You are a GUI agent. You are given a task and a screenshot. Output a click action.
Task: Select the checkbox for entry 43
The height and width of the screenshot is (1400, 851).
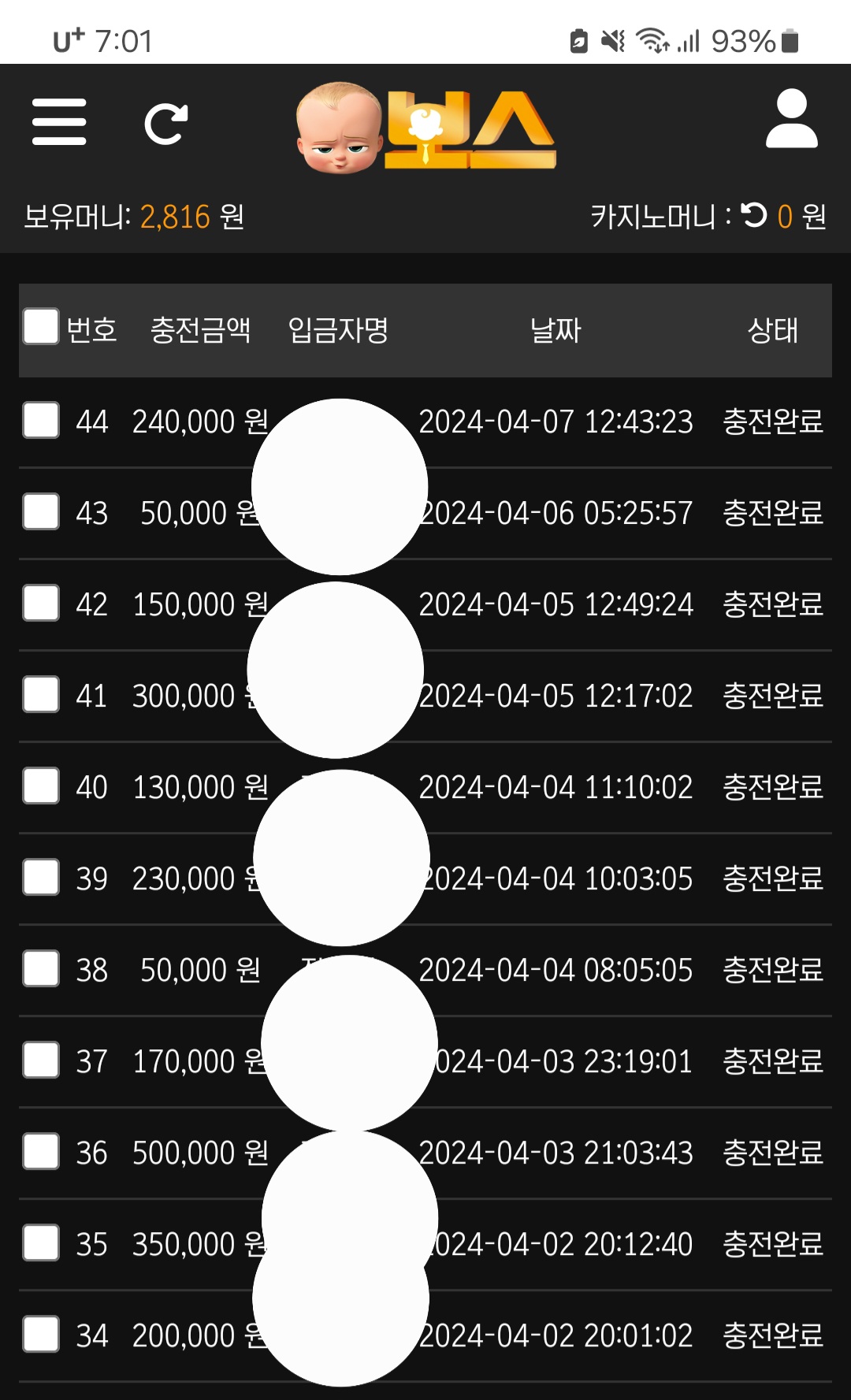click(x=41, y=511)
